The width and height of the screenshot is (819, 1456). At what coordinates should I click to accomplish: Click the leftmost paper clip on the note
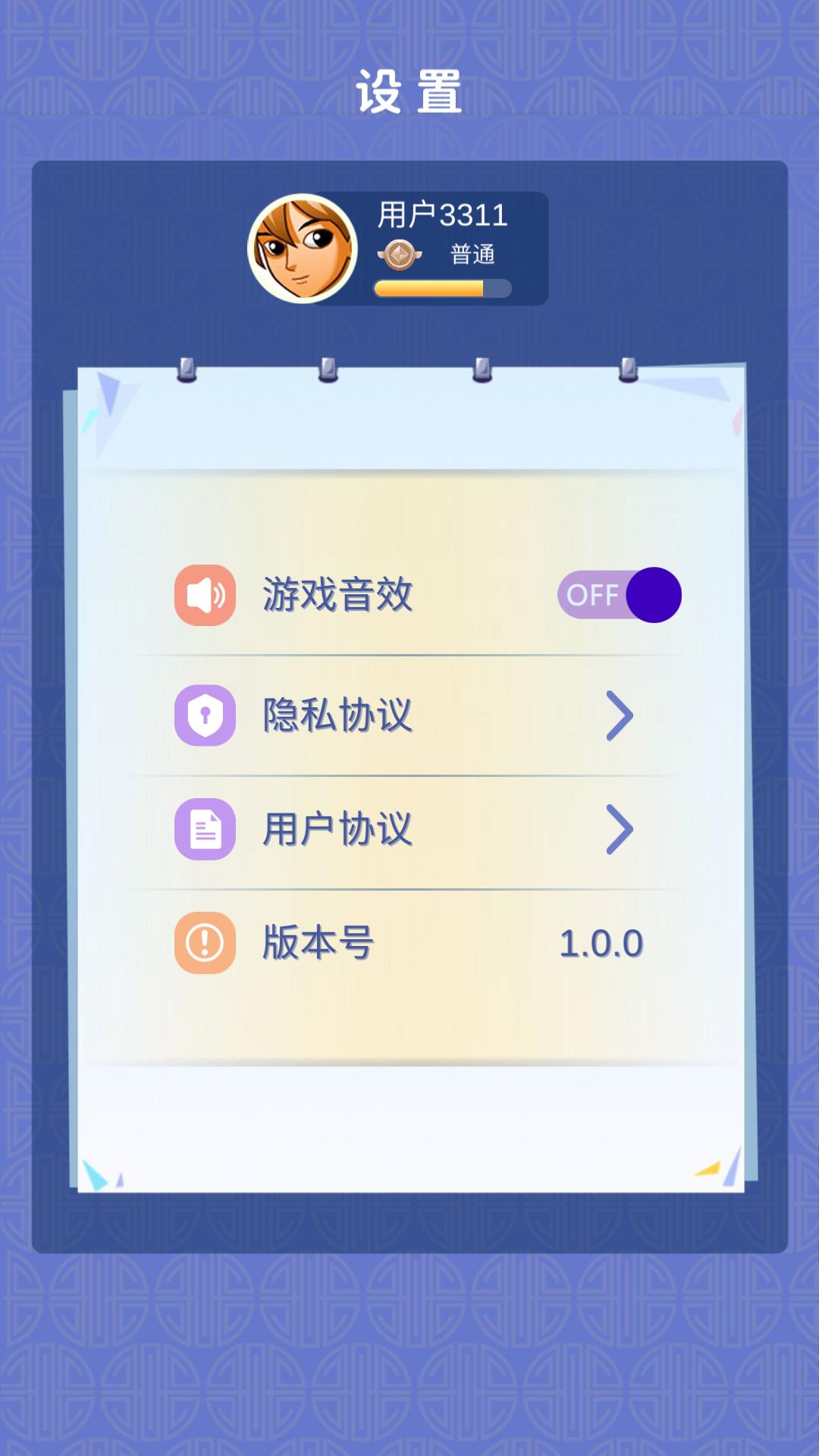185,369
